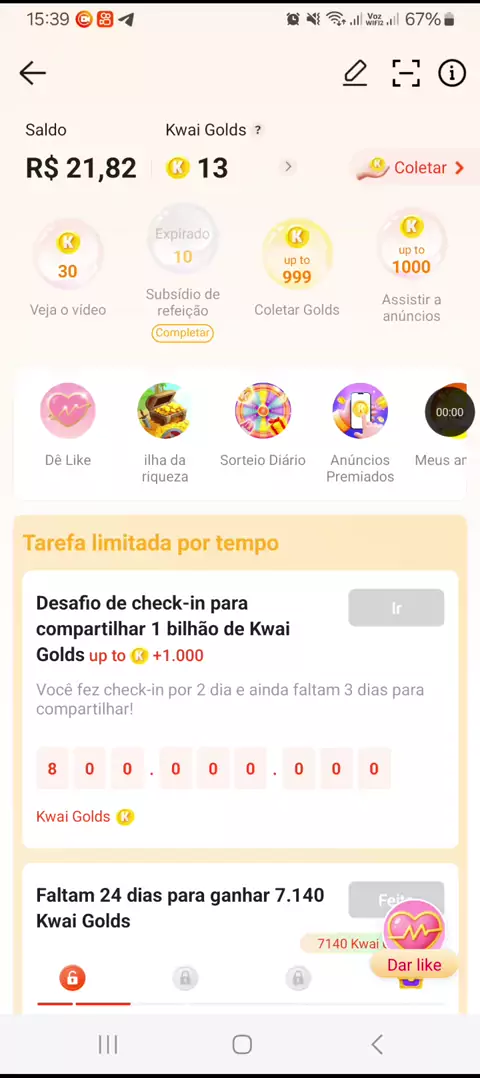The image size is (480, 1078).
Task: Open the edit pencil icon
Action: [355, 73]
